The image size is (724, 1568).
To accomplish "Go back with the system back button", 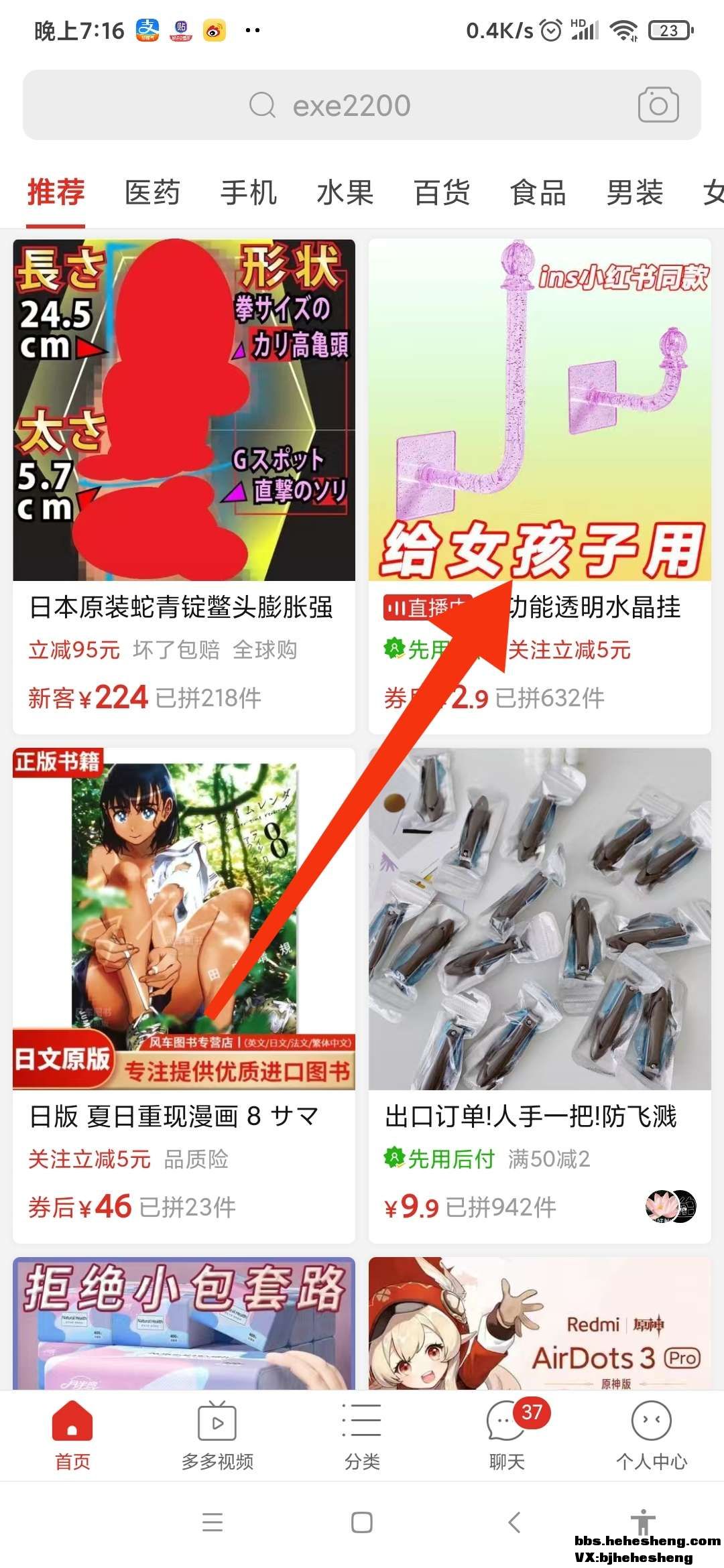I will 514,1522.
